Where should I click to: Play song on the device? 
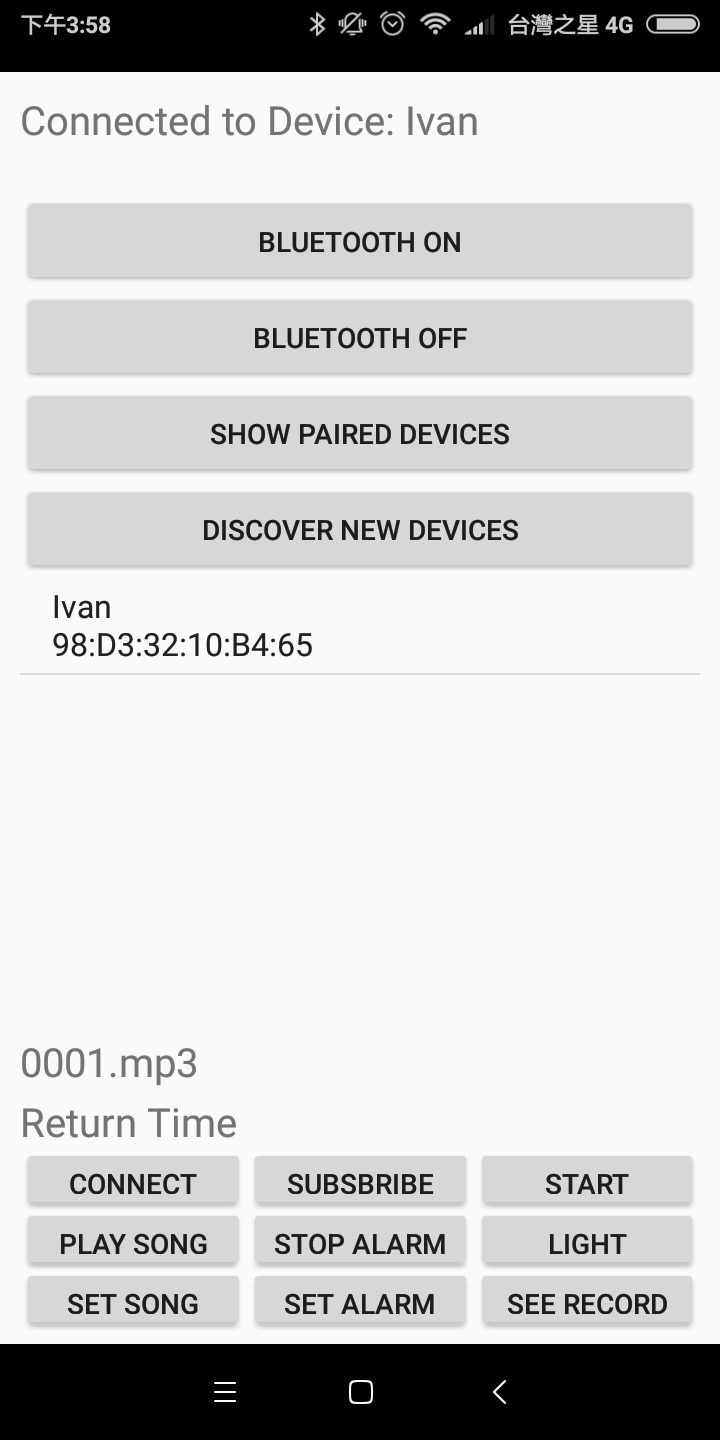[133, 1244]
